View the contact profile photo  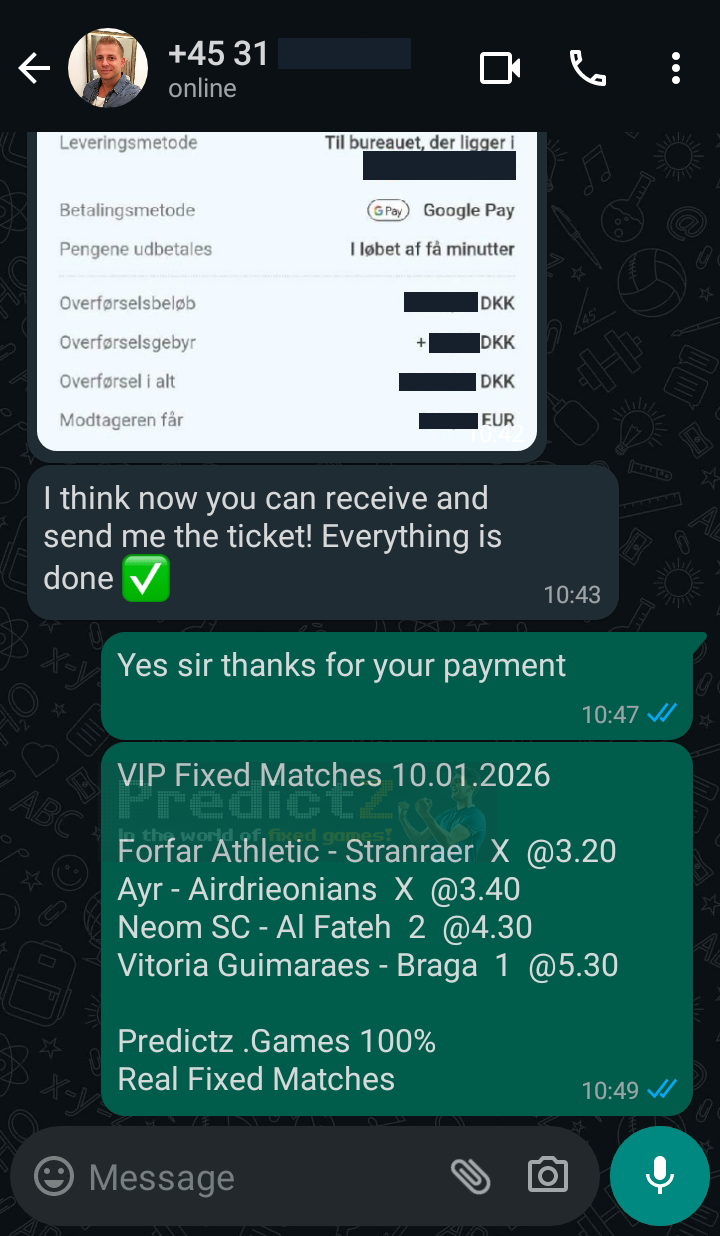pos(107,68)
